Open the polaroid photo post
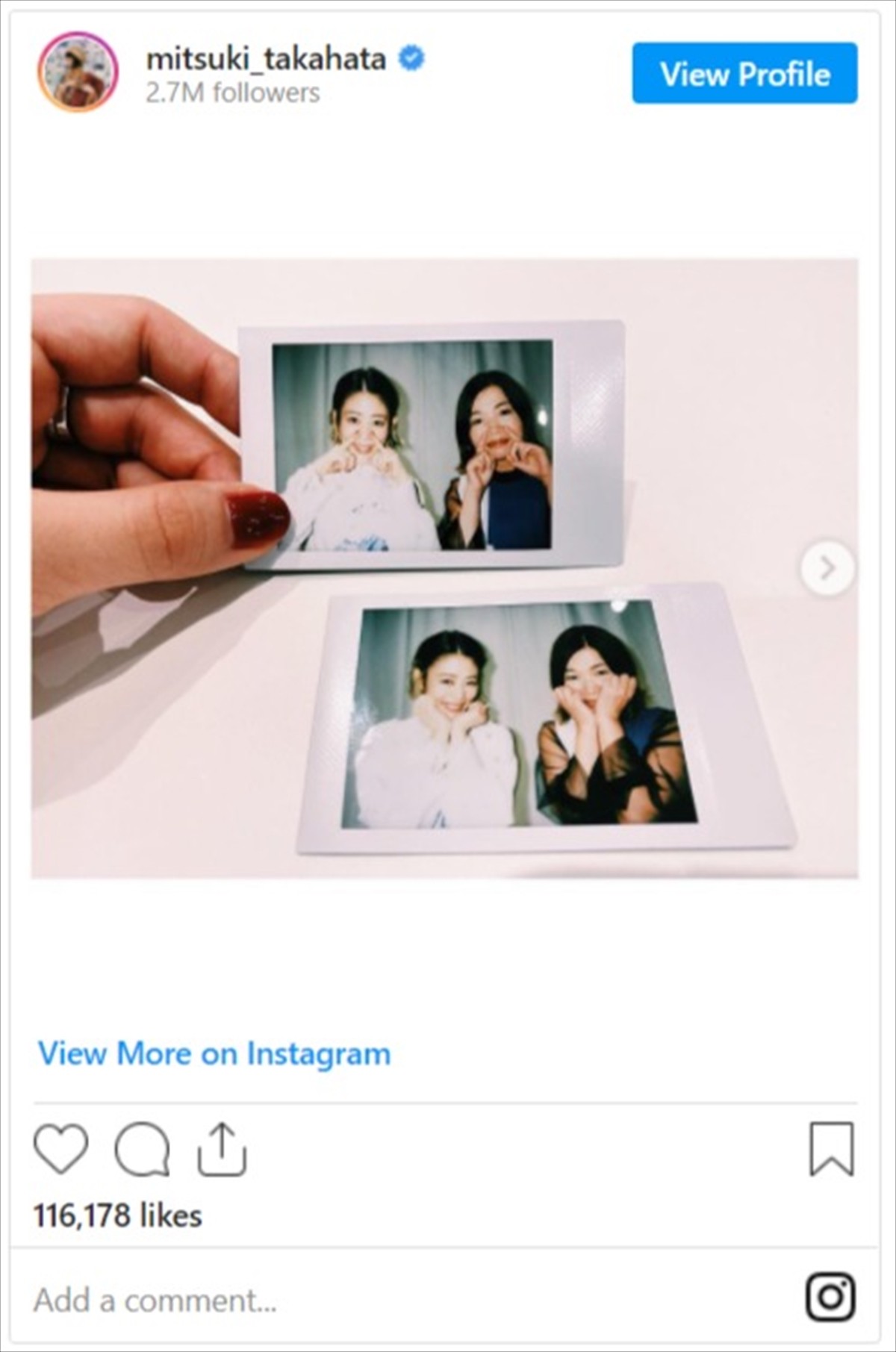 (444, 568)
